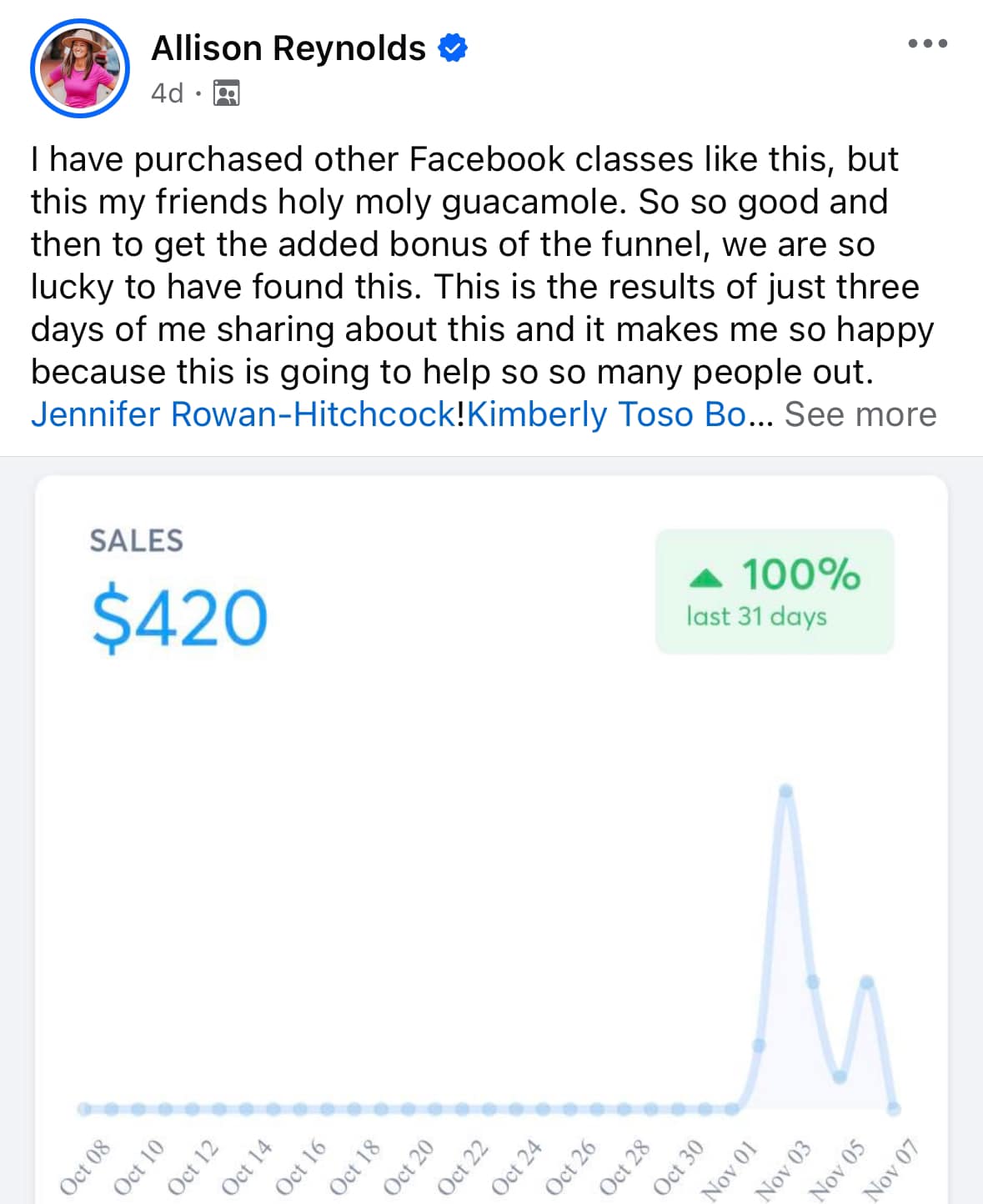Open Allison Reynolds' profile picture
Screen dimensions: 983x1204
pyautogui.click(x=80, y=68)
